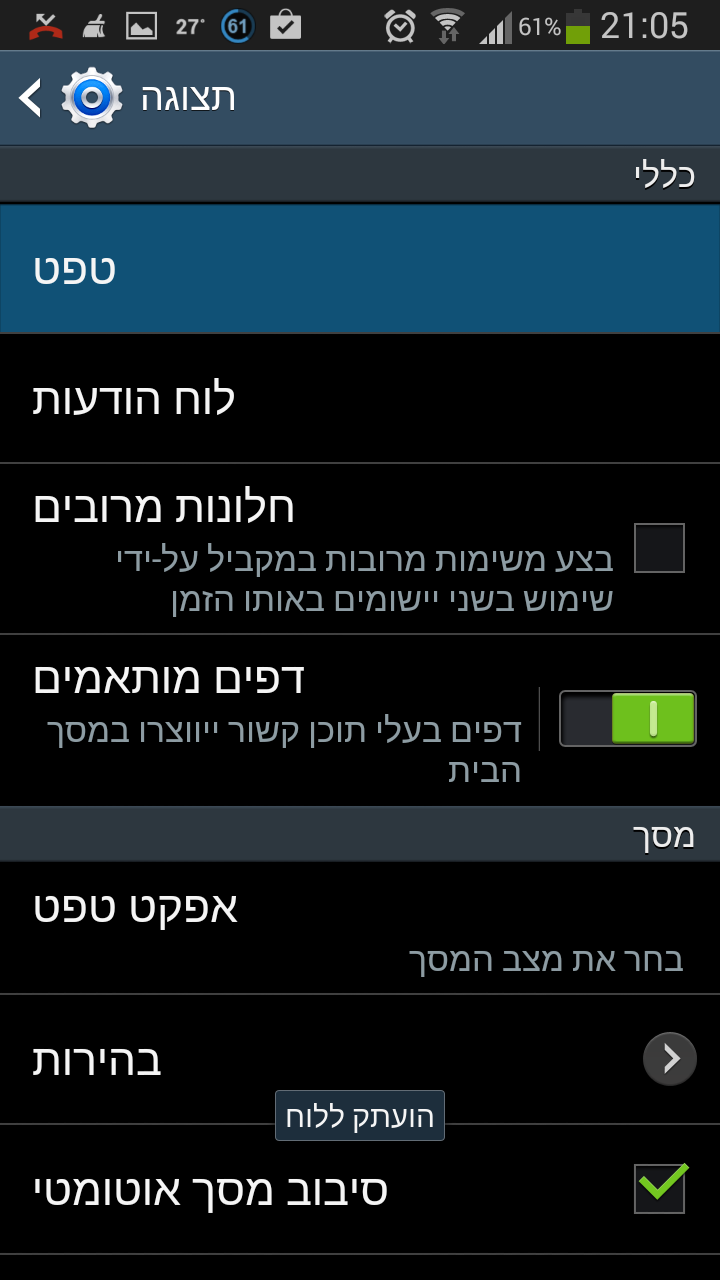Go back from the תצוגה settings screen
This screenshot has height=1280, width=720.
(x=32, y=98)
